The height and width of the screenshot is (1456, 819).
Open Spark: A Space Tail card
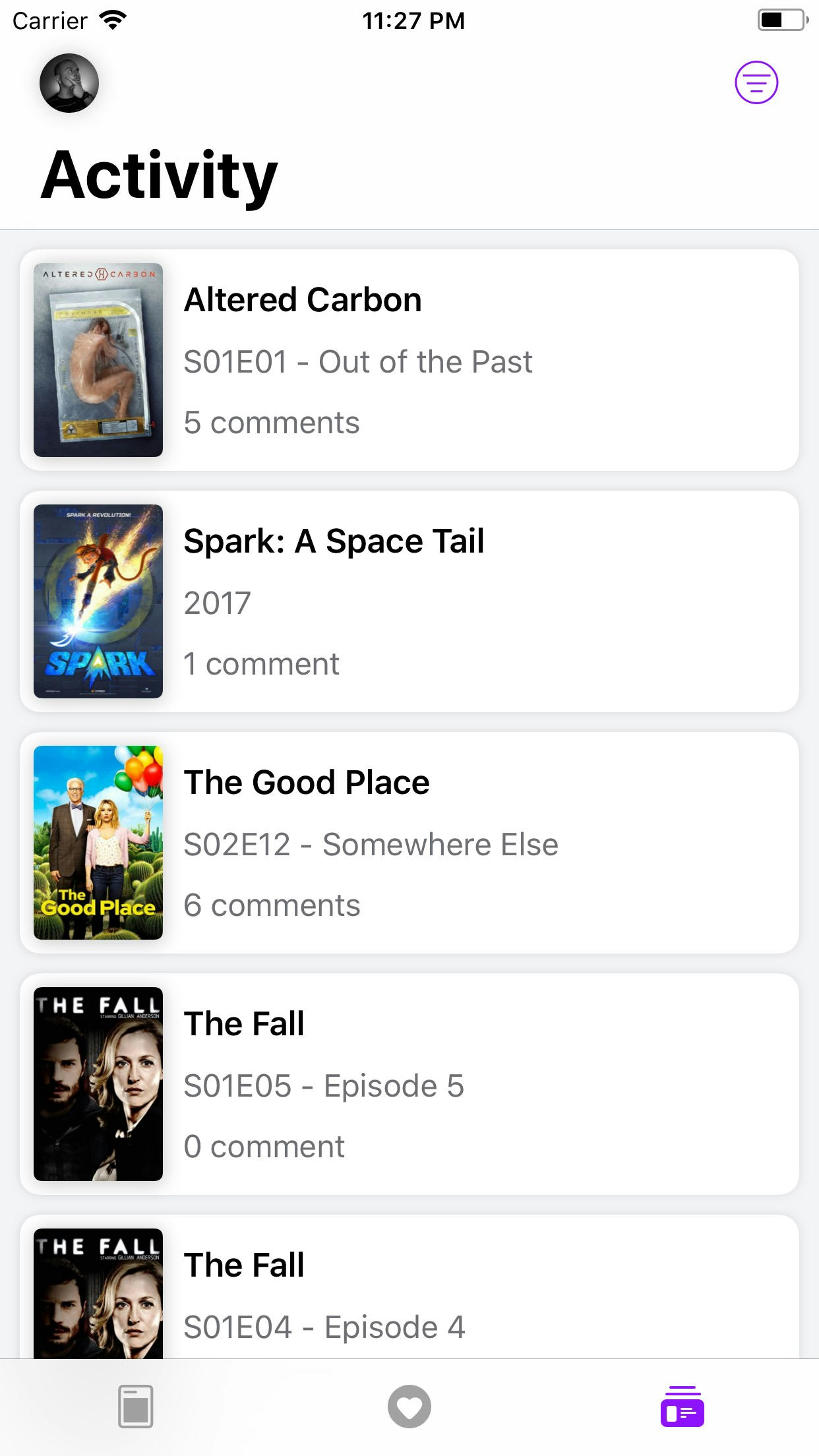pyautogui.click(x=409, y=601)
